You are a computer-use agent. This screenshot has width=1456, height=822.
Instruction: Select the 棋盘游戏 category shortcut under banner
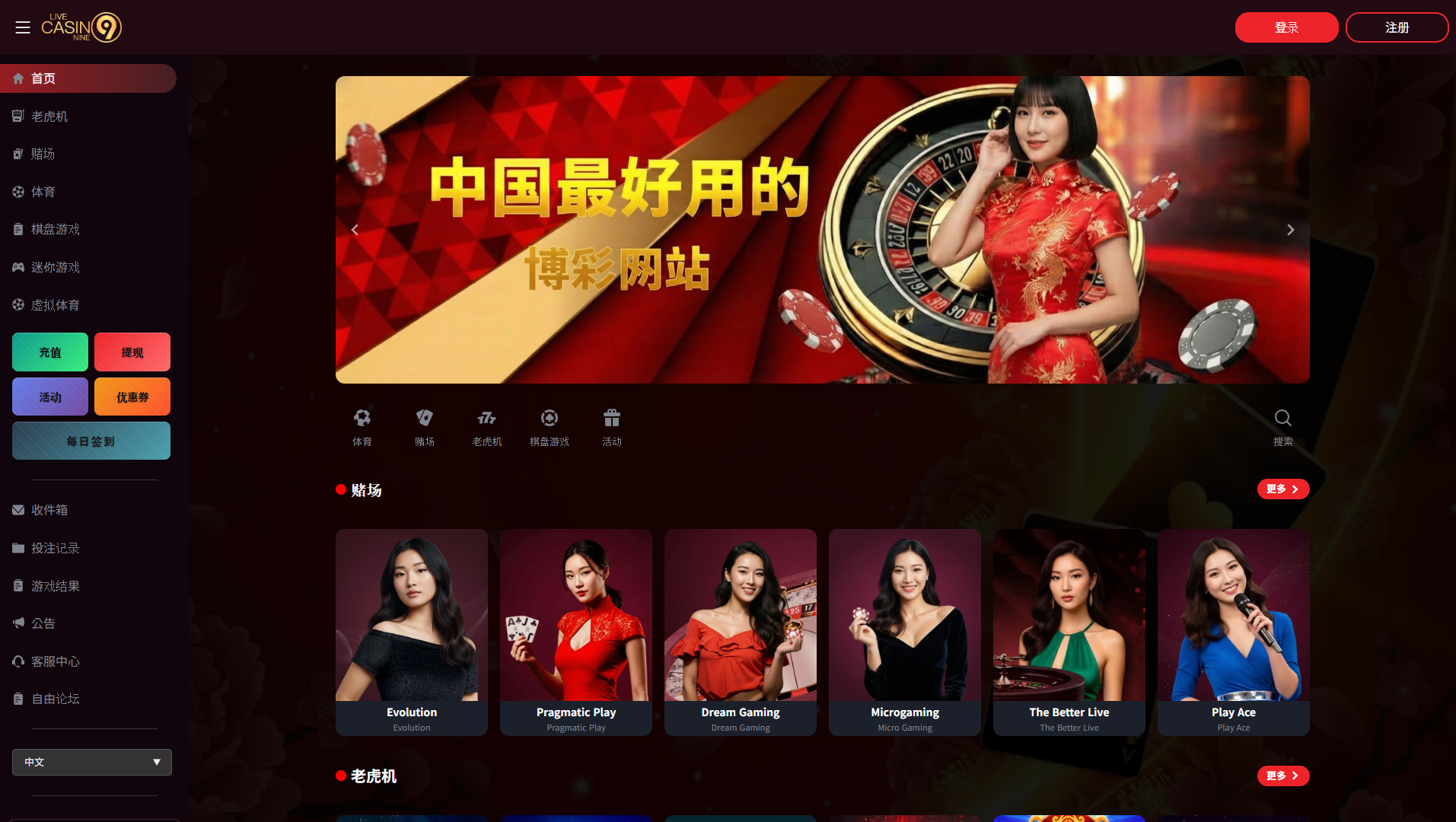pos(550,426)
